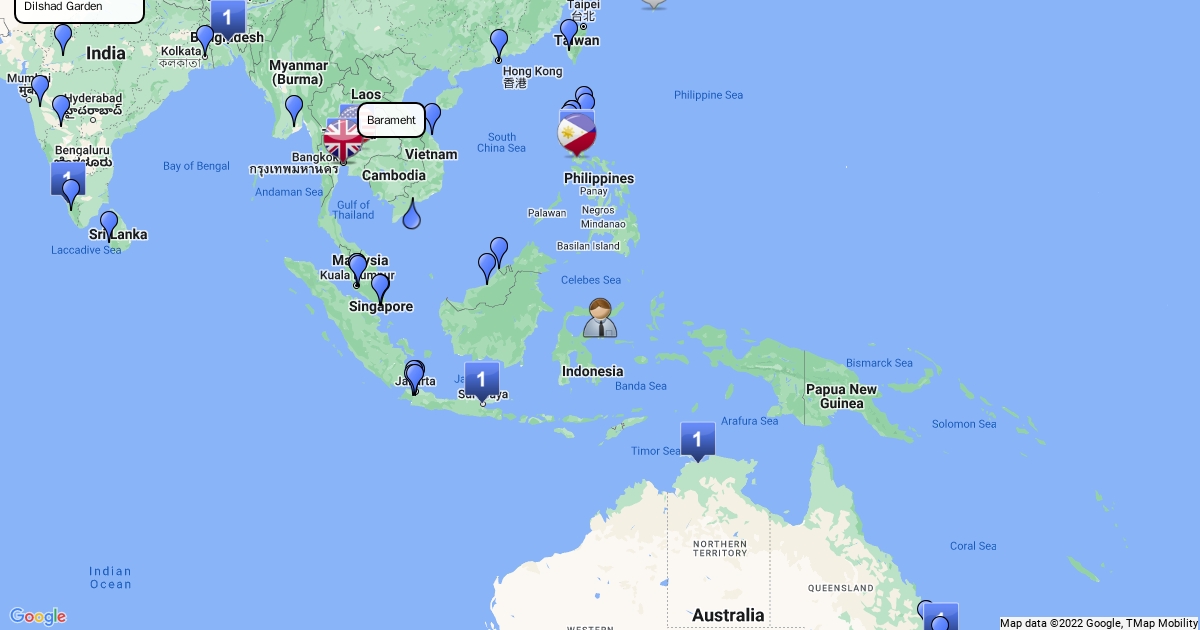Select the pin at Kuala Lumpur
Screen dimensions: 1200x630
[x=357, y=268]
